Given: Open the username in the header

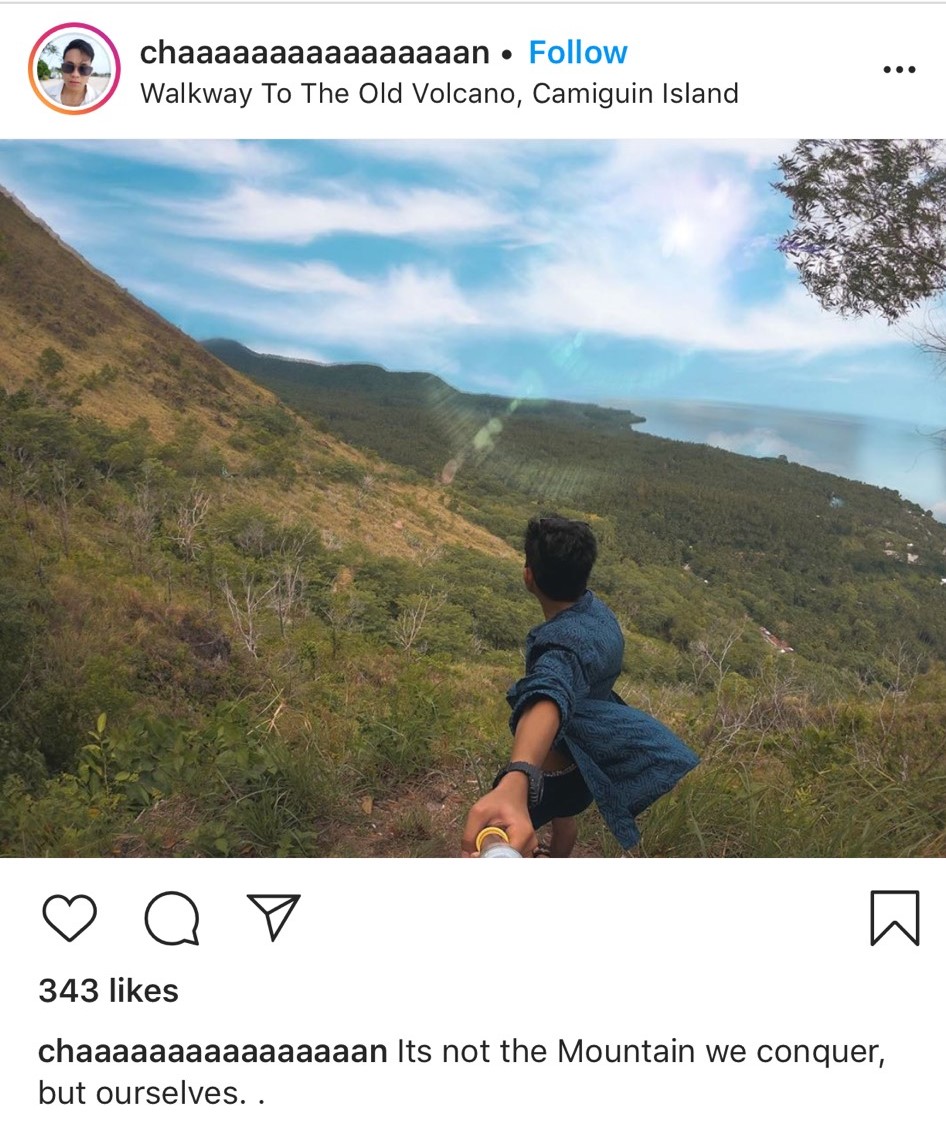Looking at the screenshot, I should pyautogui.click(x=315, y=52).
